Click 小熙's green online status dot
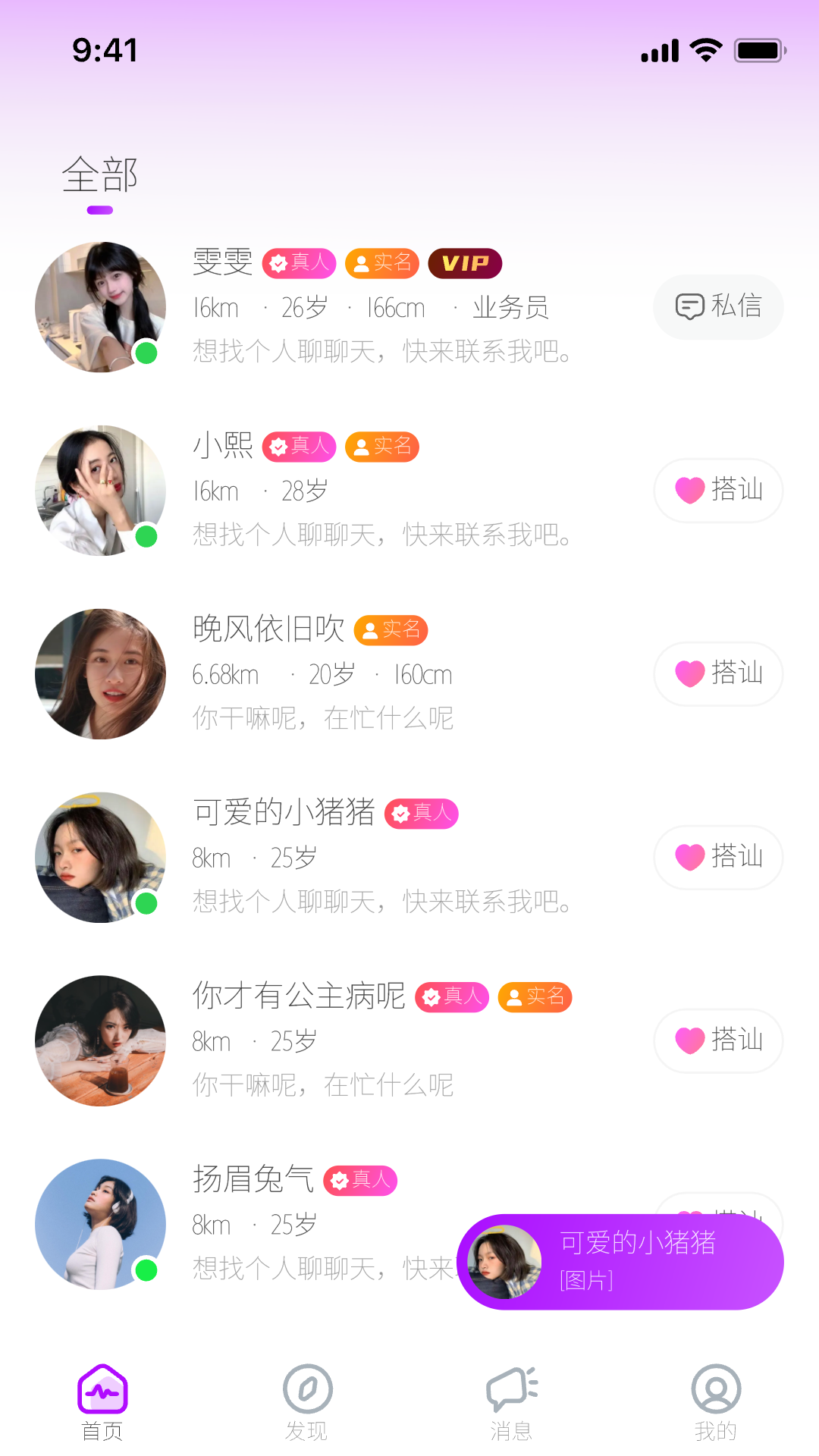Screen dimensions: 819x1456 pyautogui.click(x=146, y=537)
